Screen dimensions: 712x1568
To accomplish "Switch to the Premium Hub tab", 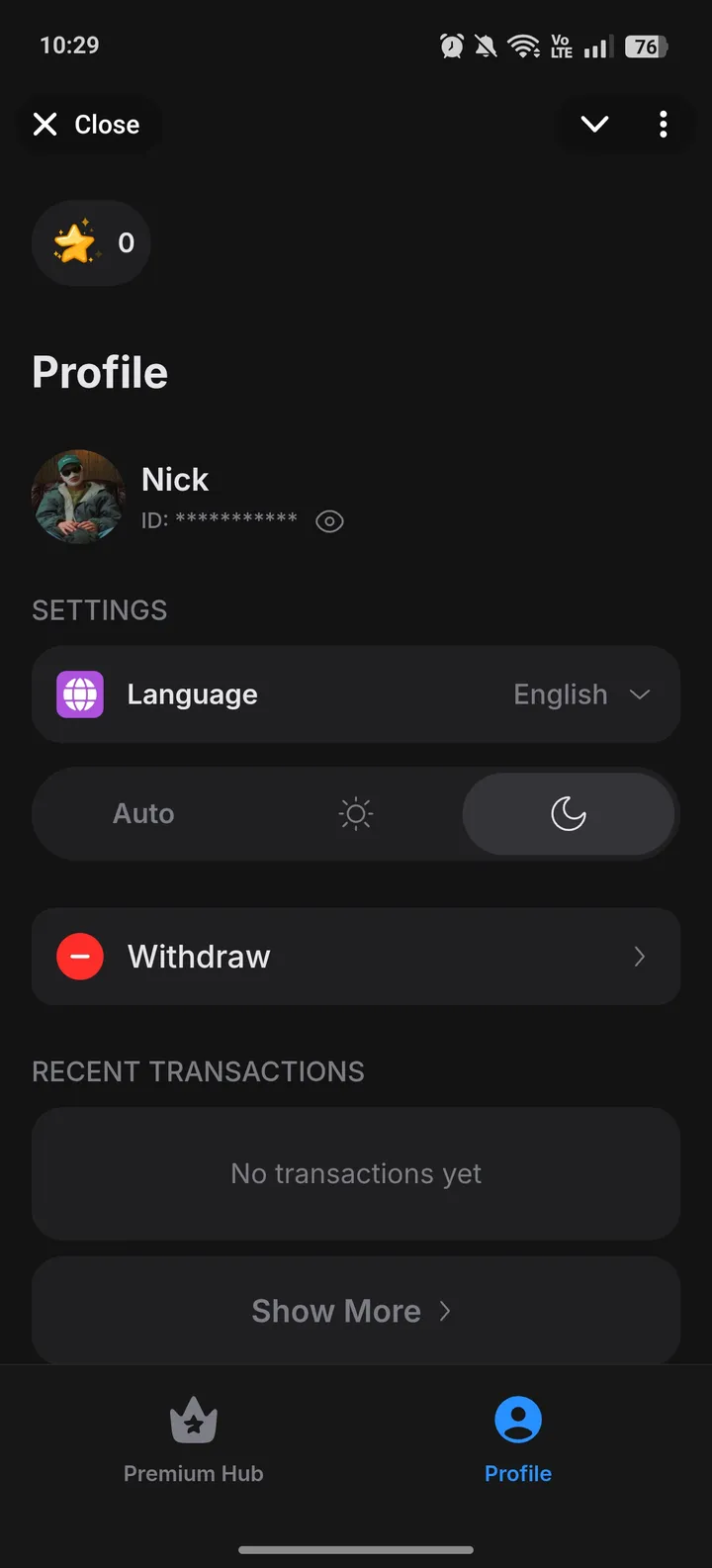I will coord(193,1439).
